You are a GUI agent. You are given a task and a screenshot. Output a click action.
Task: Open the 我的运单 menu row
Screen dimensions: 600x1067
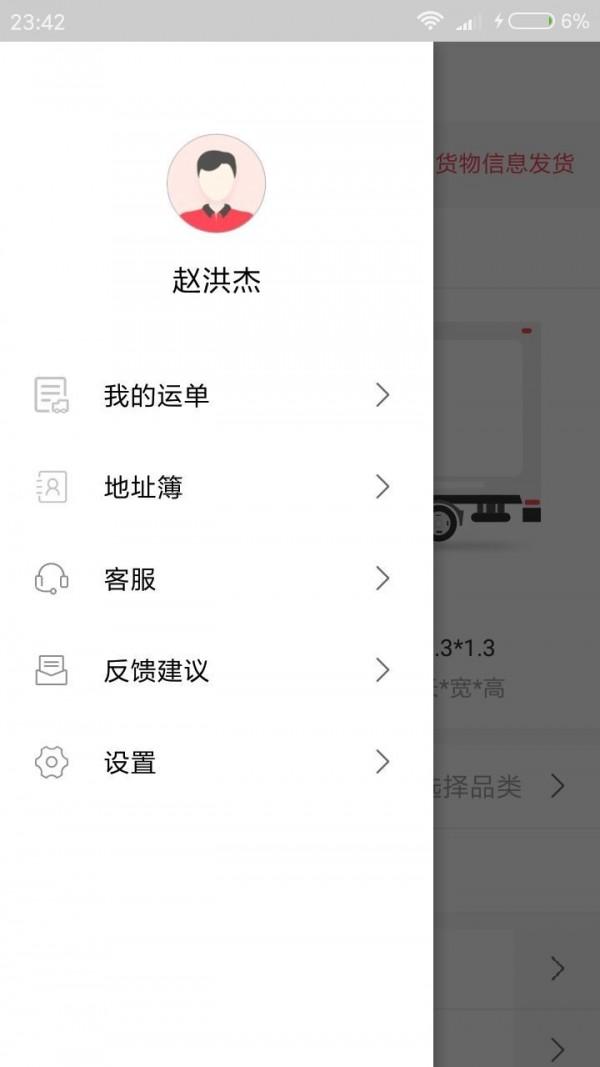coord(156,396)
